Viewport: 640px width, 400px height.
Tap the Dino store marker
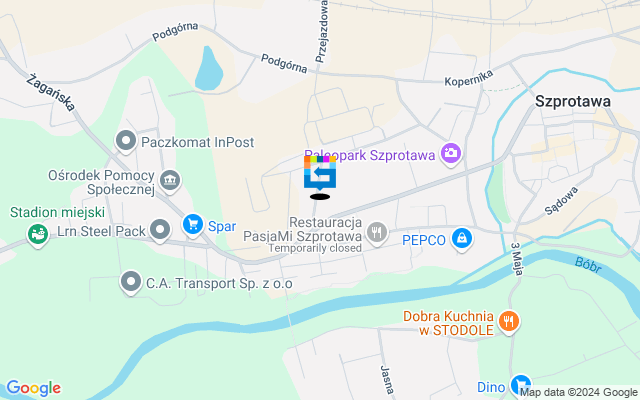click(x=520, y=384)
